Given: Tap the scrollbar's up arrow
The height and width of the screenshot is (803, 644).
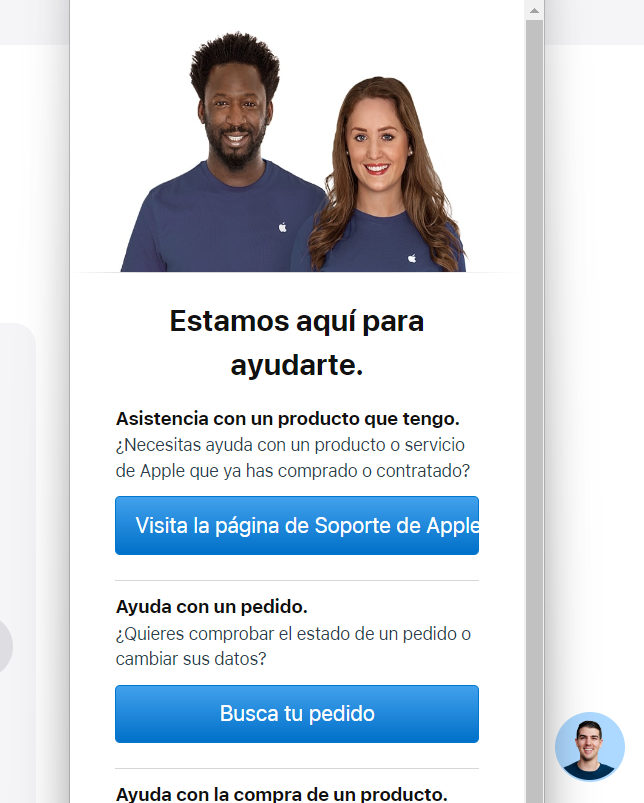Looking at the screenshot, I should click(534, 10).
